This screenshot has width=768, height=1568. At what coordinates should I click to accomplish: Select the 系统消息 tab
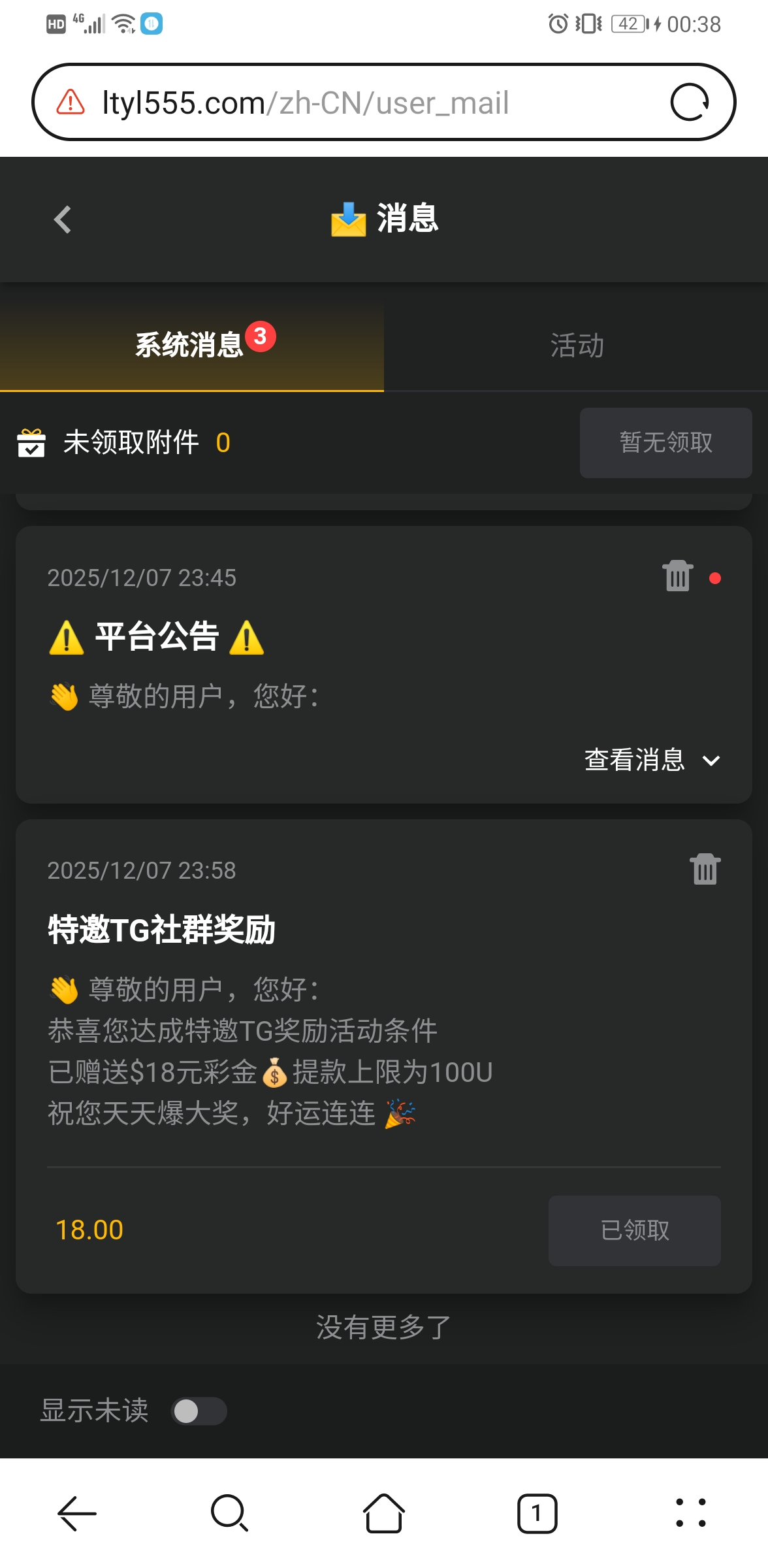(x=191, y=346)
